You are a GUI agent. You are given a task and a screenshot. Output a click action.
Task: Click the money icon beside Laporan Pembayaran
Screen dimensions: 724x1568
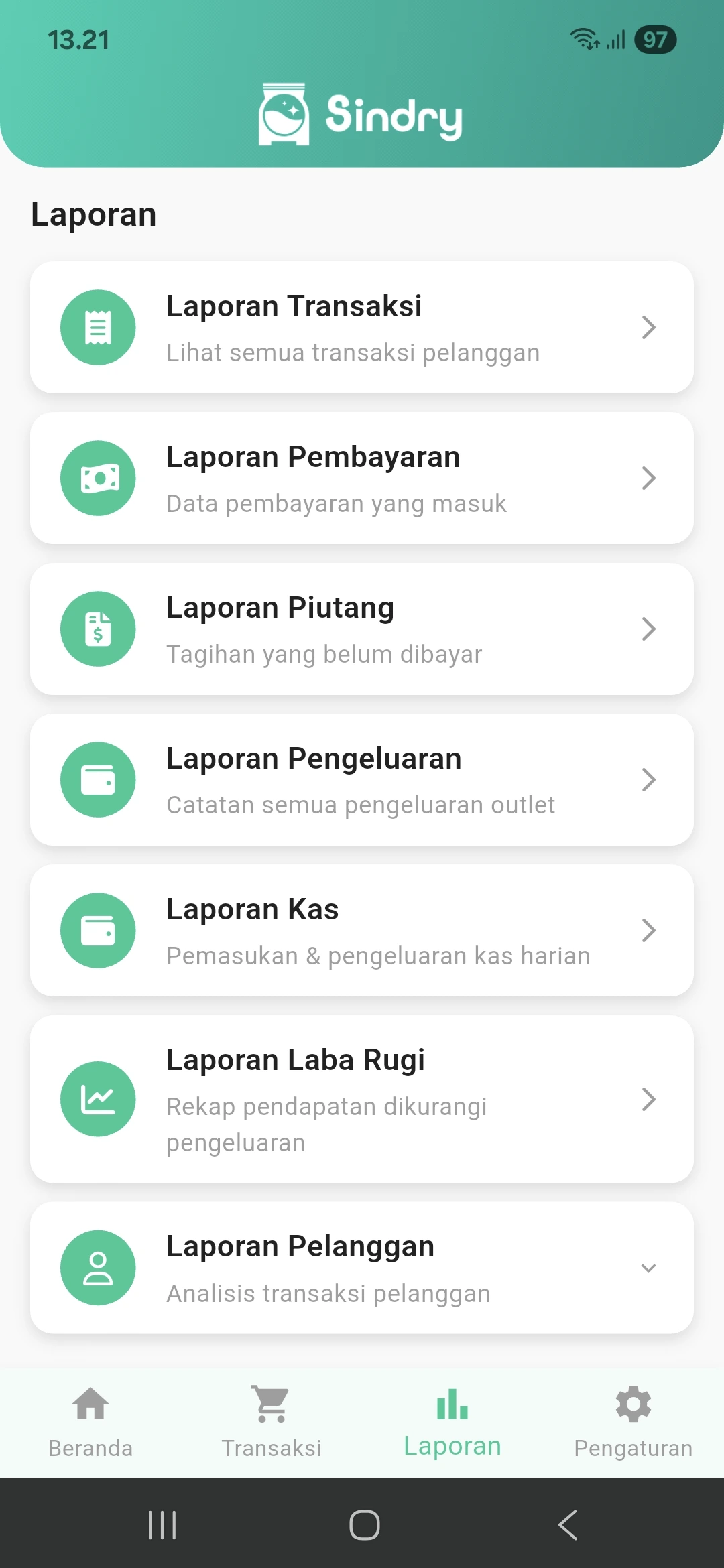pos(98,478)
